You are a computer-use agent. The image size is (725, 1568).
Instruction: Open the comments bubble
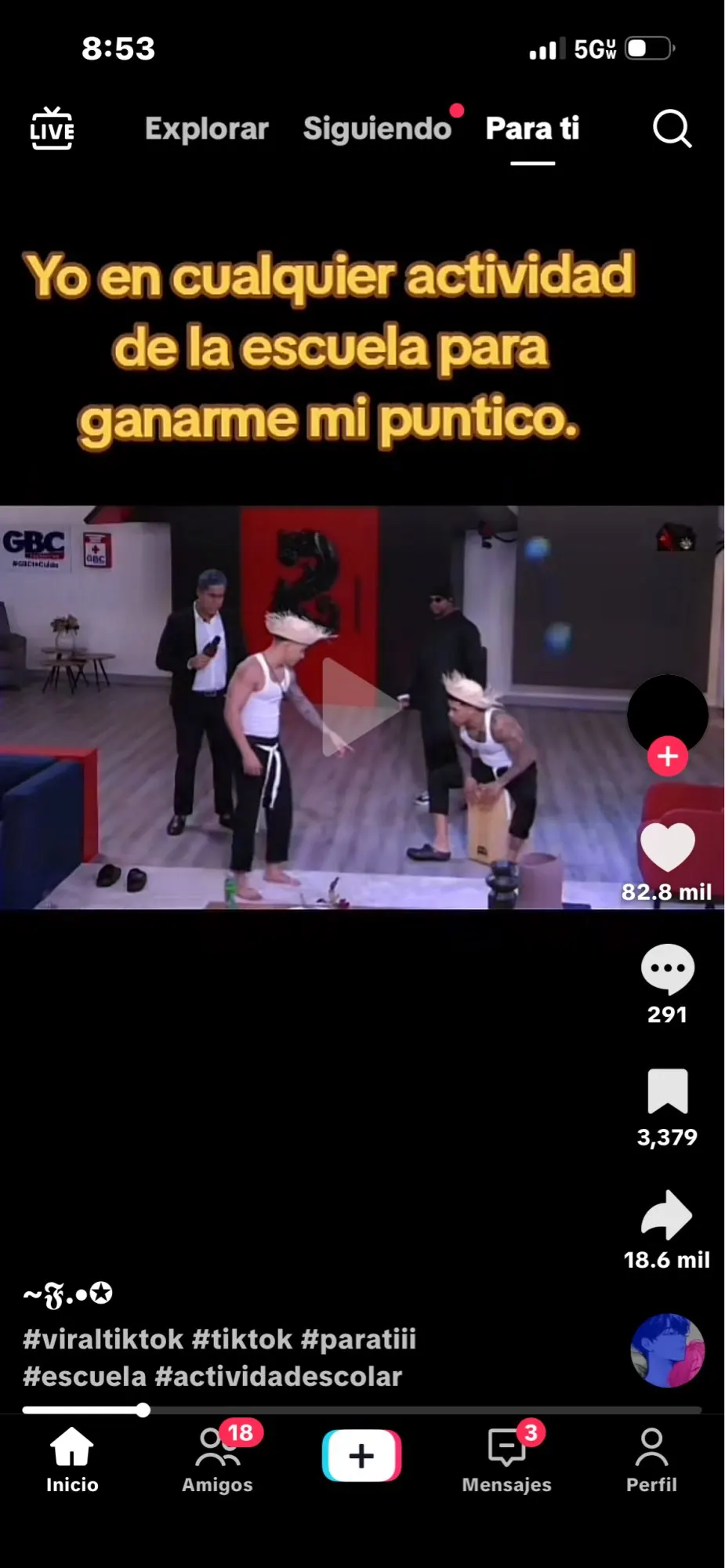click(668, 969)
